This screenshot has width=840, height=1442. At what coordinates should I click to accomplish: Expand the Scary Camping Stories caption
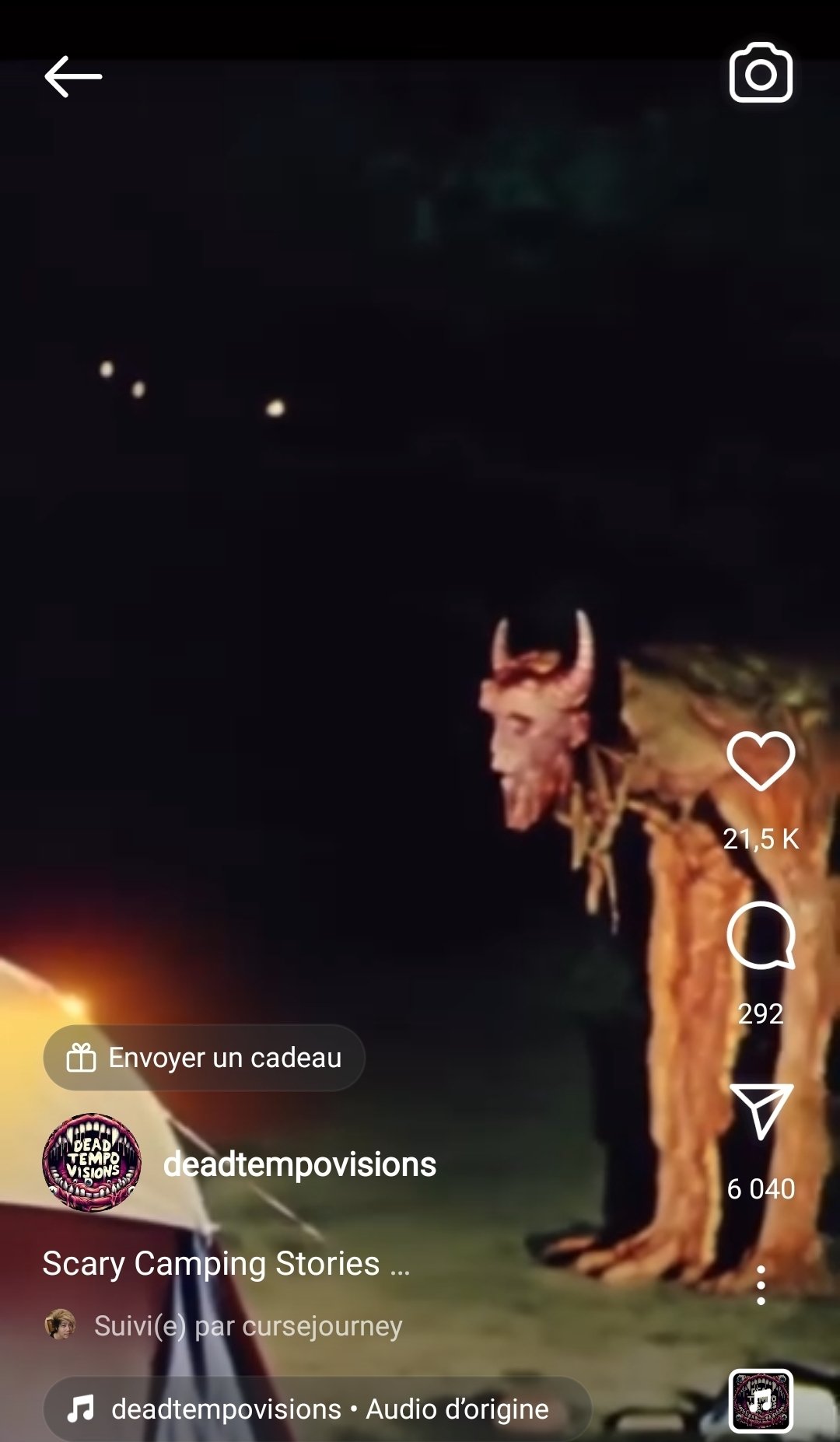click(x=226, y=1264)
